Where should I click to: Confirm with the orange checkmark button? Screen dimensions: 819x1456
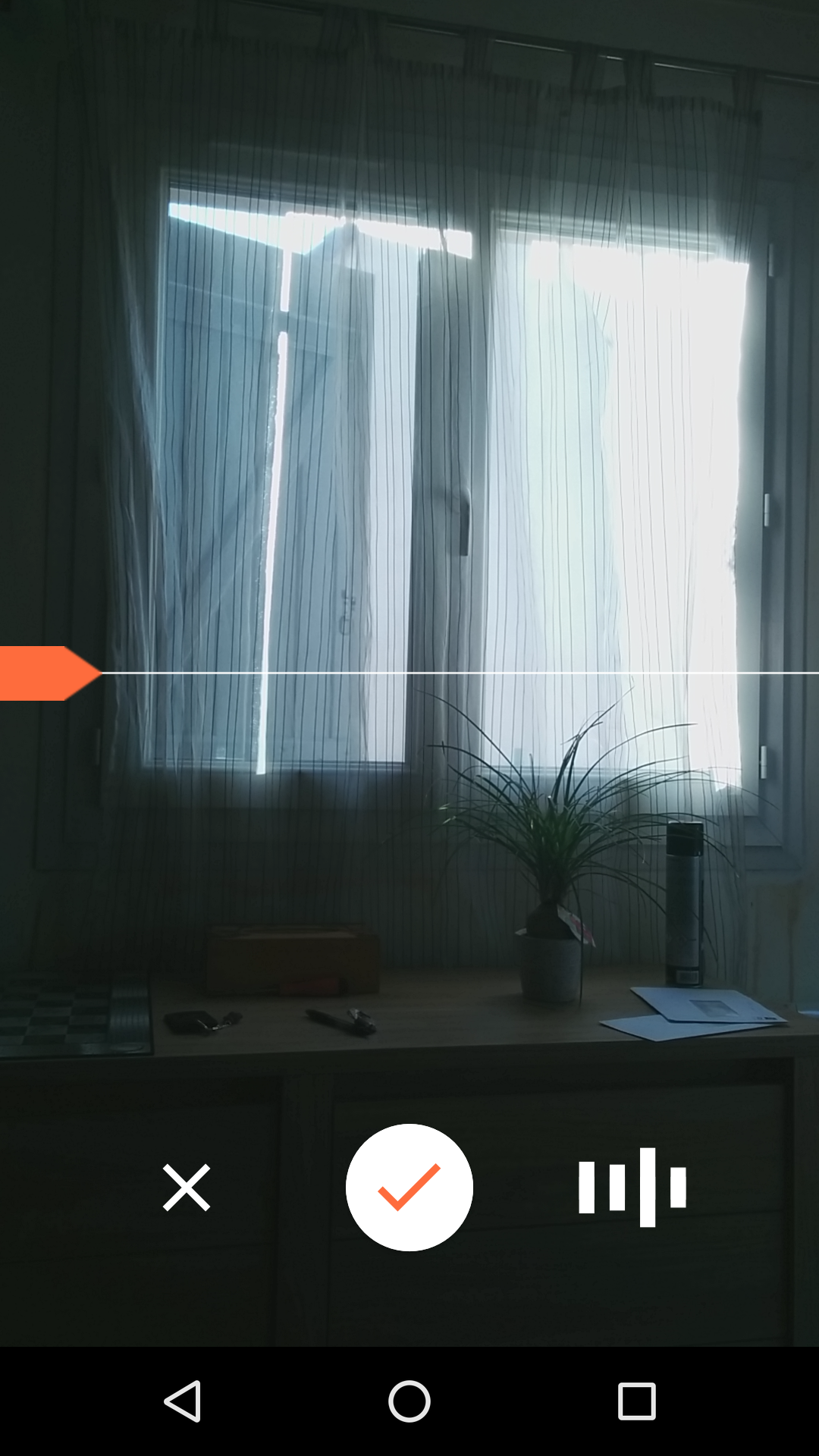tap(409, 1188)
